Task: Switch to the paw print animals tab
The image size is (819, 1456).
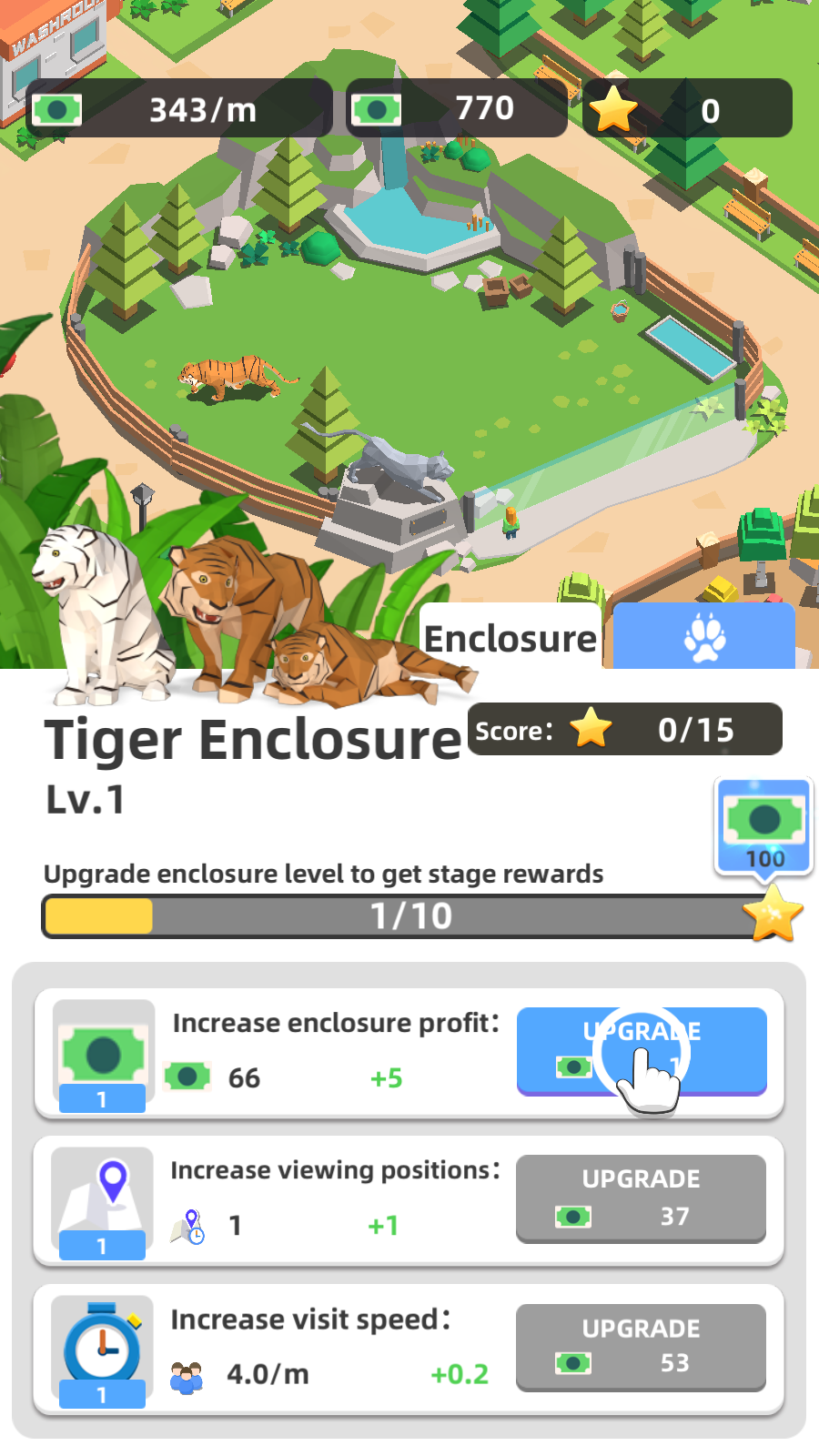Action: [x=704, y=637]
